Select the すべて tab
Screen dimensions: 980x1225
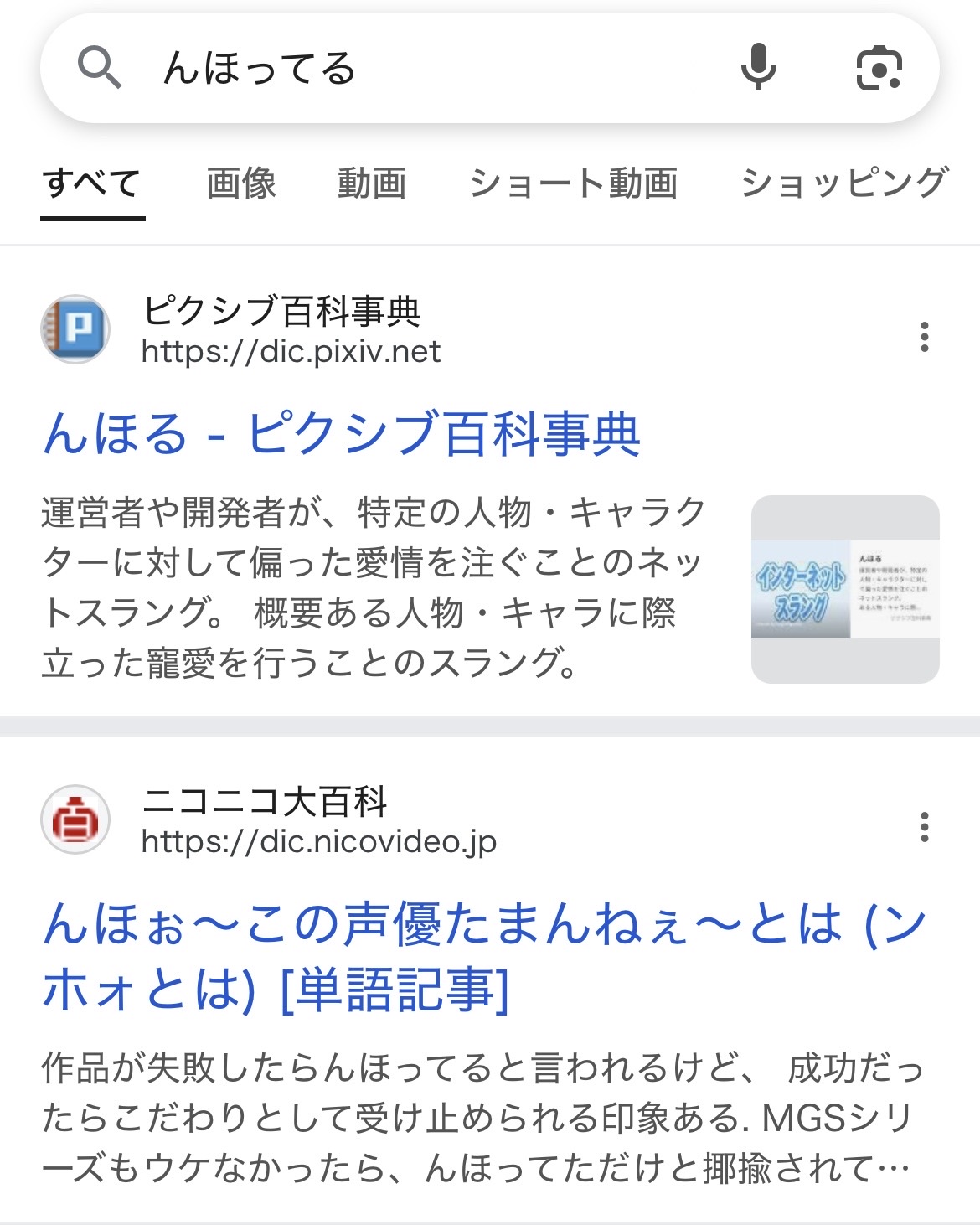tap(92, 183)
